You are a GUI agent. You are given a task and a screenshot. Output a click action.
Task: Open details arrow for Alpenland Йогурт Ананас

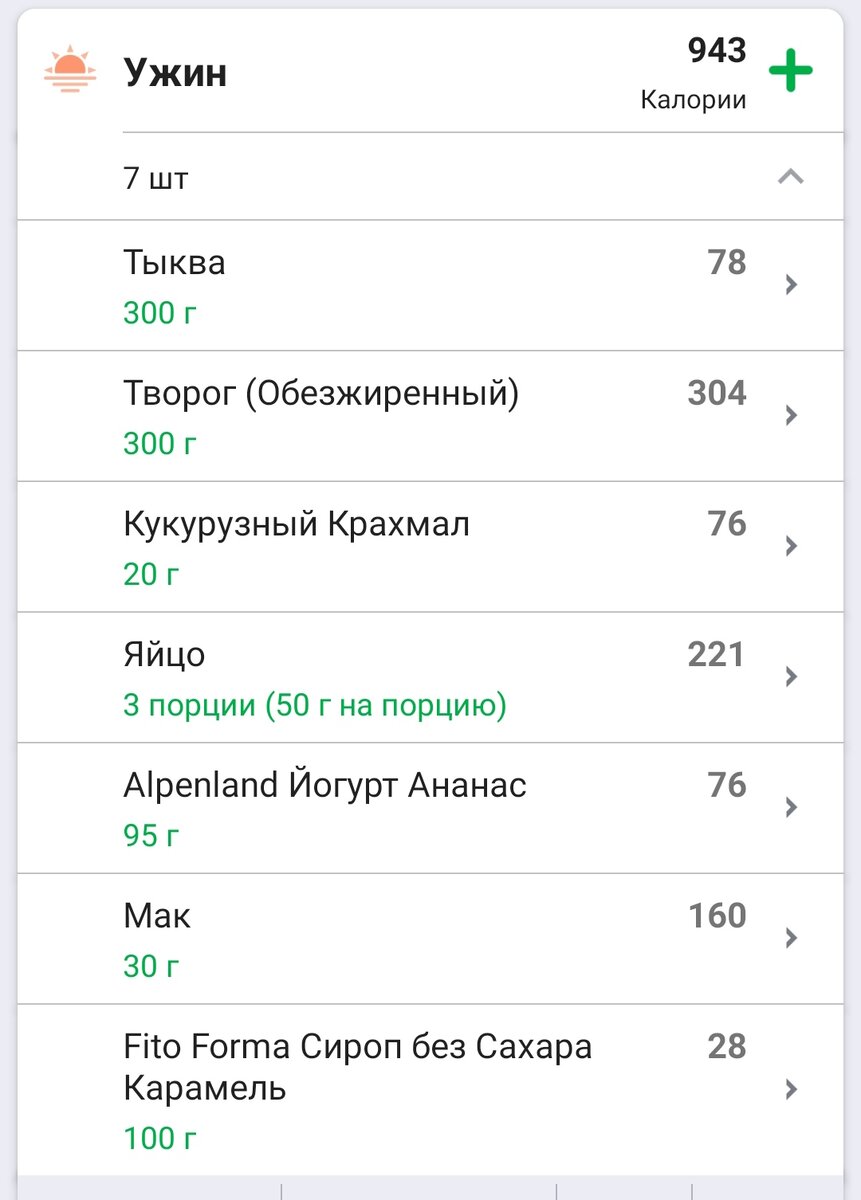tap(791, 808)
